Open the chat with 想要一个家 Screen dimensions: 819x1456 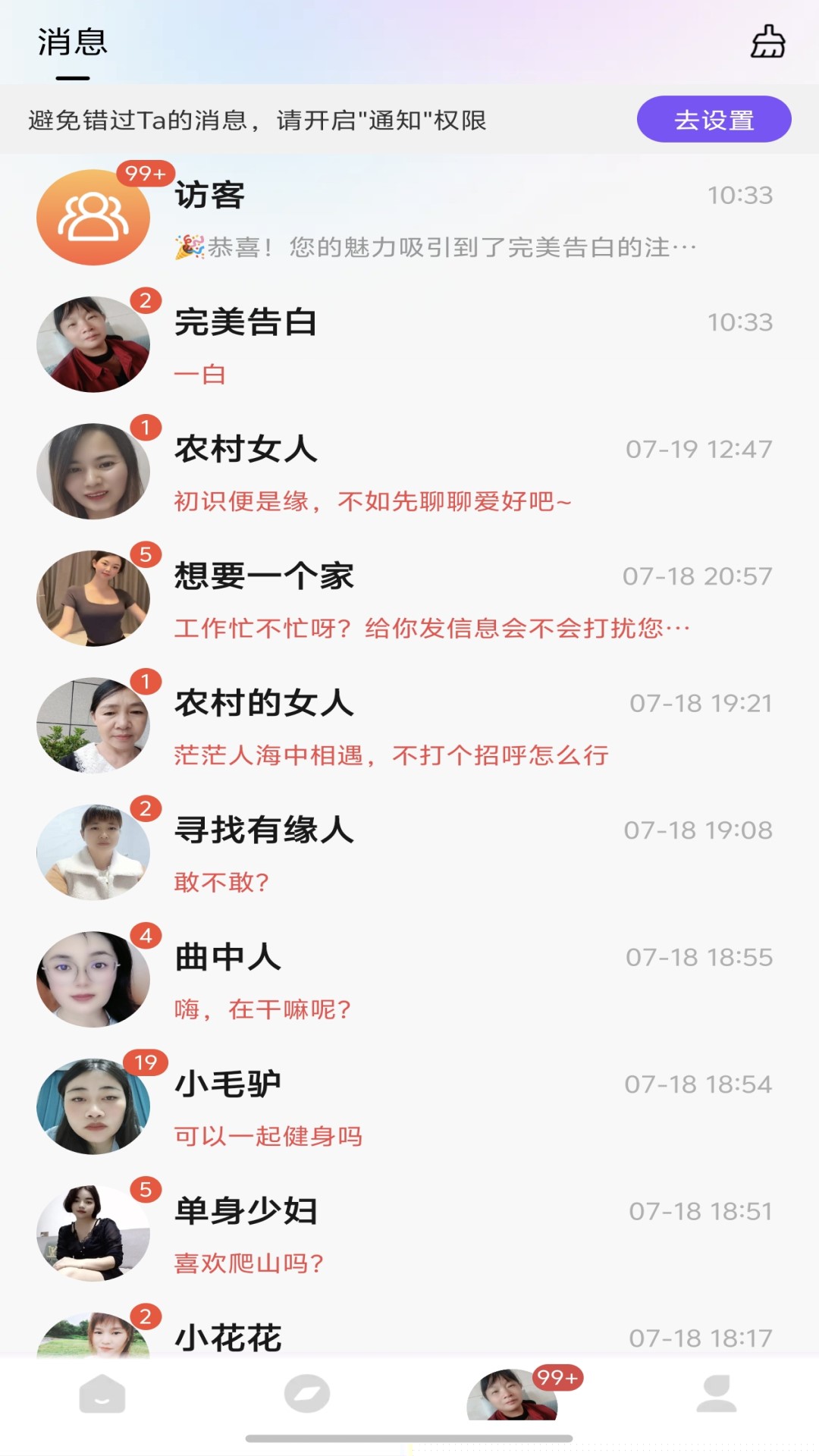[x=409, y=599]
